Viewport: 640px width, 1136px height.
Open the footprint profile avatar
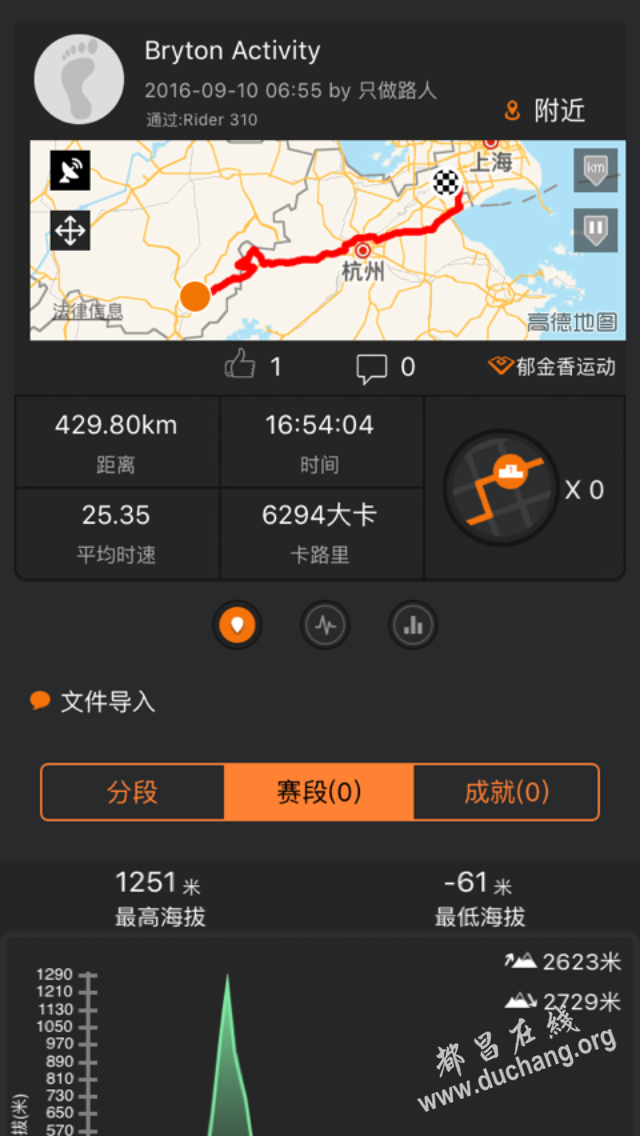tap(79, 79)
